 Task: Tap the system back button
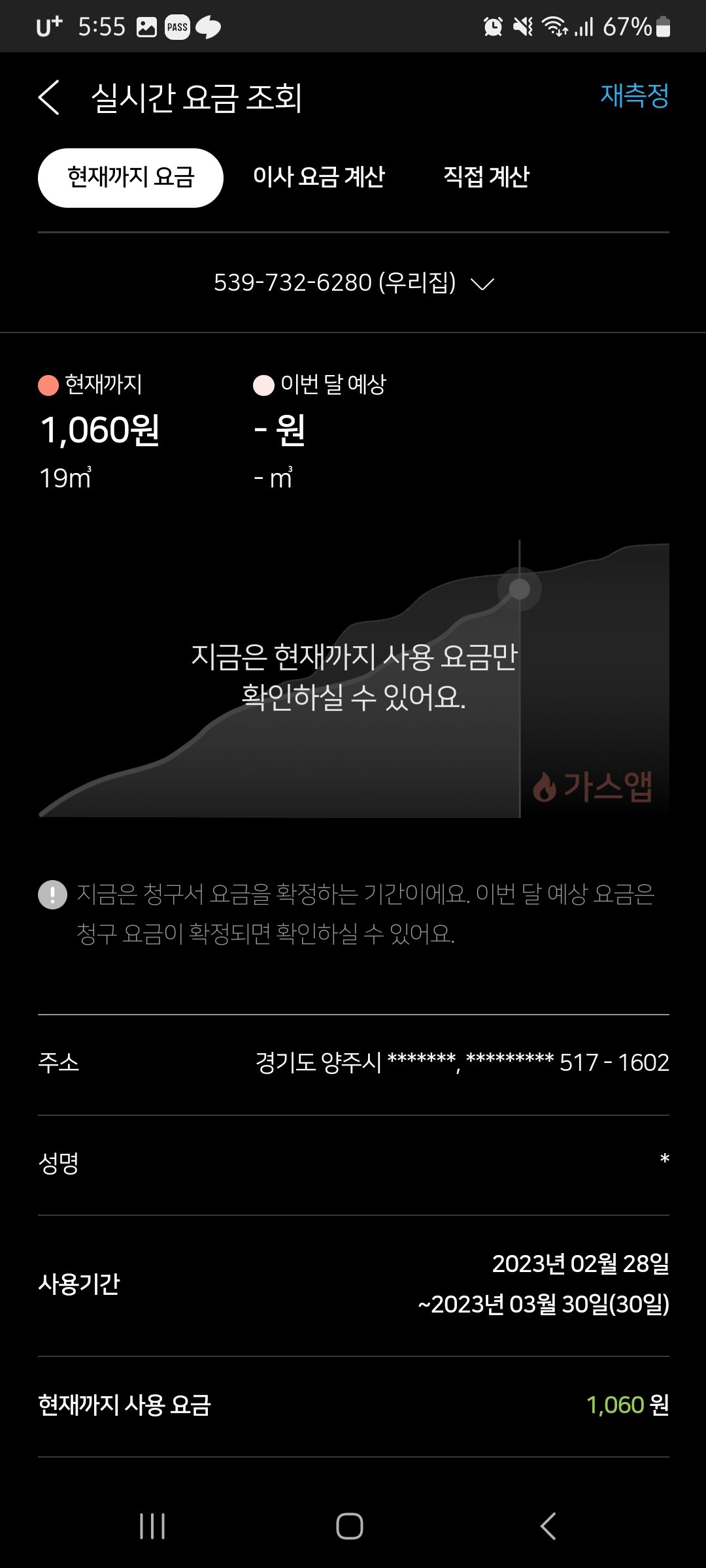click(548, 1526)
